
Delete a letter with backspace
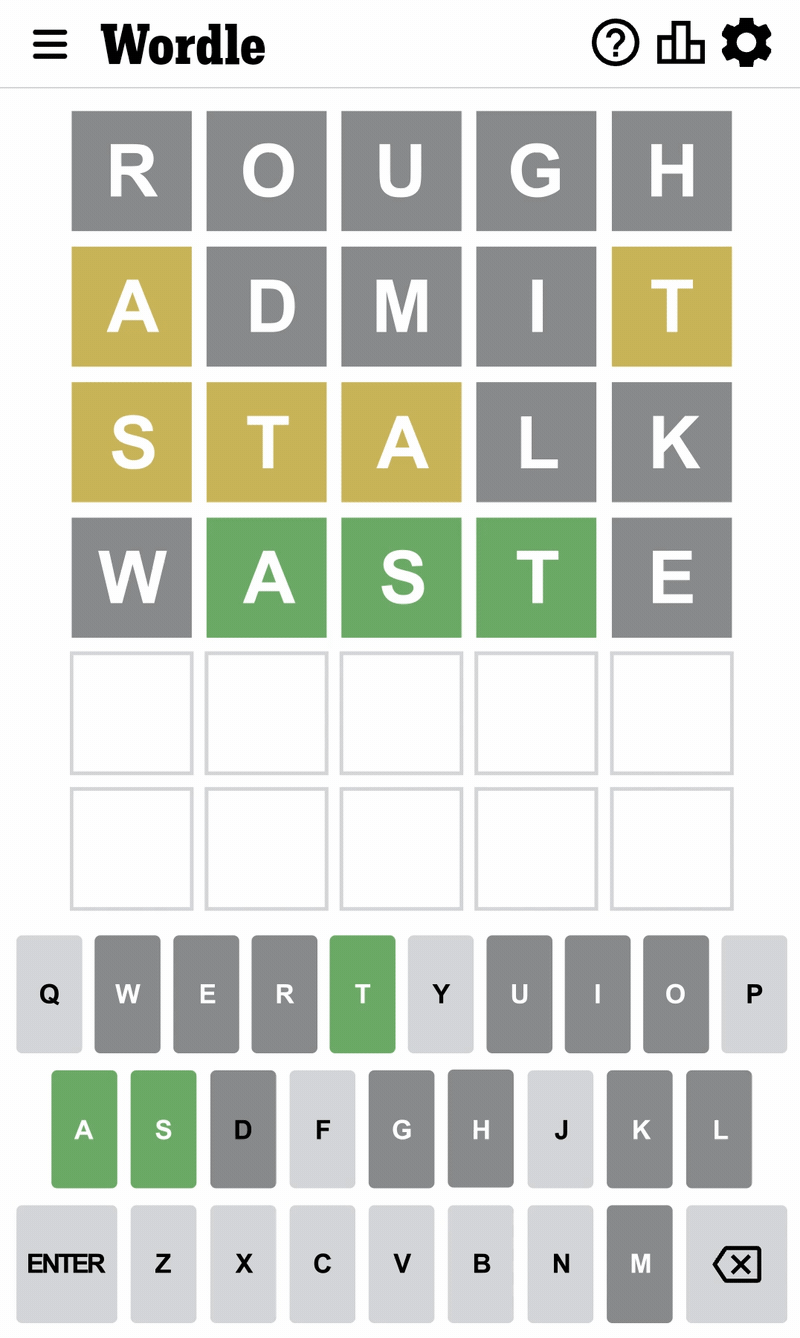[x=736, y=1264]
